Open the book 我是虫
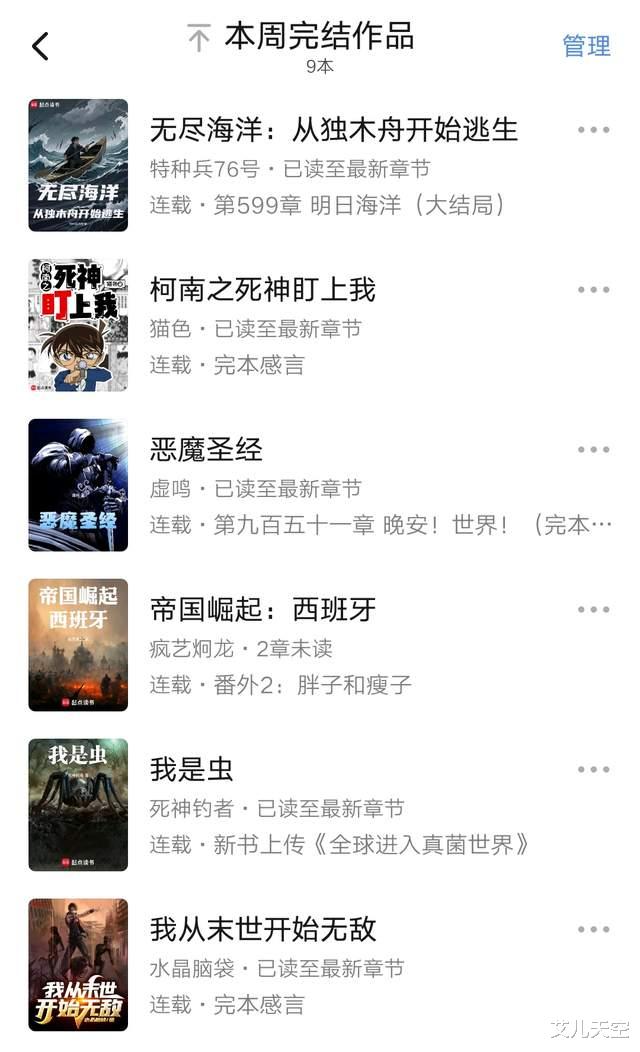Screen dimensions: 640x1052 pyautogui.click(x=191, y=770)
